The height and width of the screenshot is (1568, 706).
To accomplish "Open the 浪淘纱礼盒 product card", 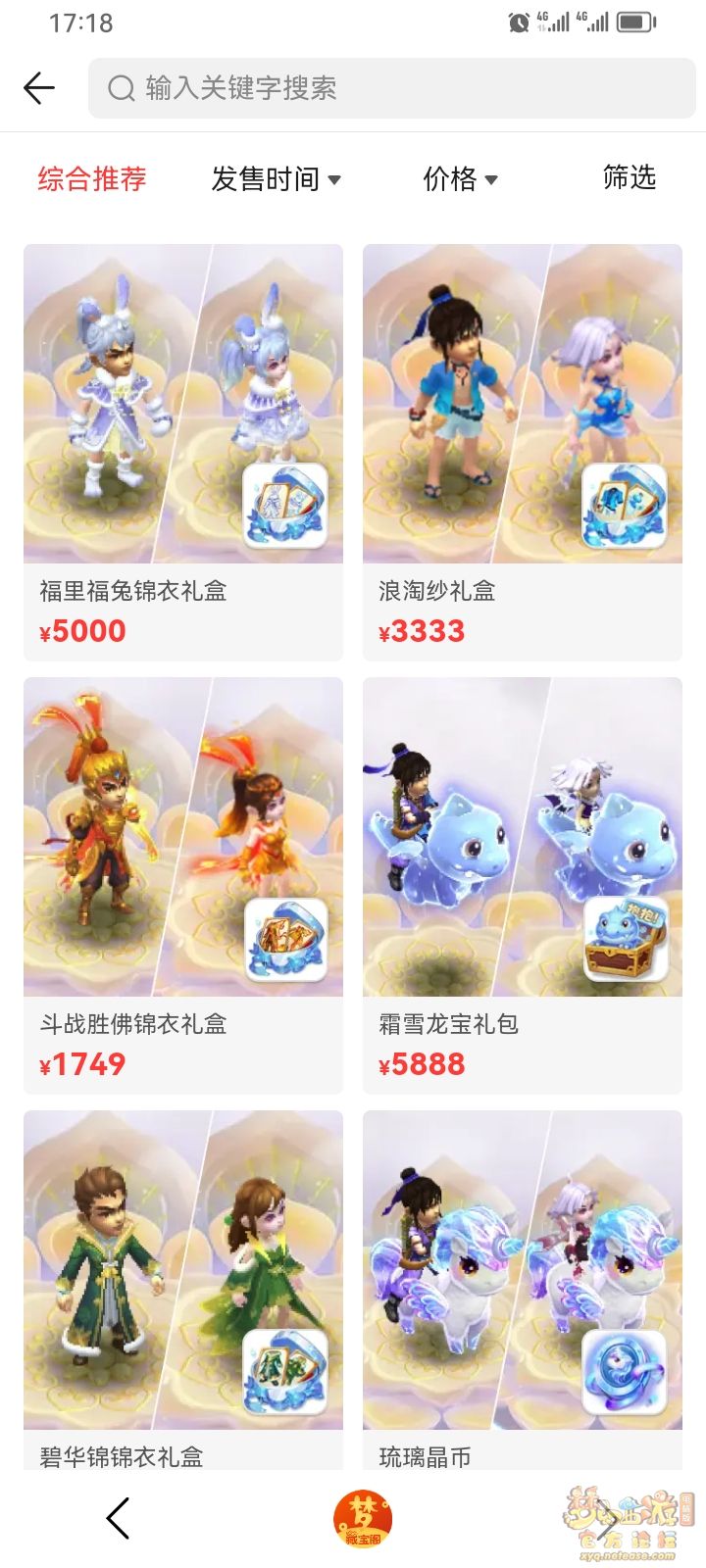I will point(522,451).
